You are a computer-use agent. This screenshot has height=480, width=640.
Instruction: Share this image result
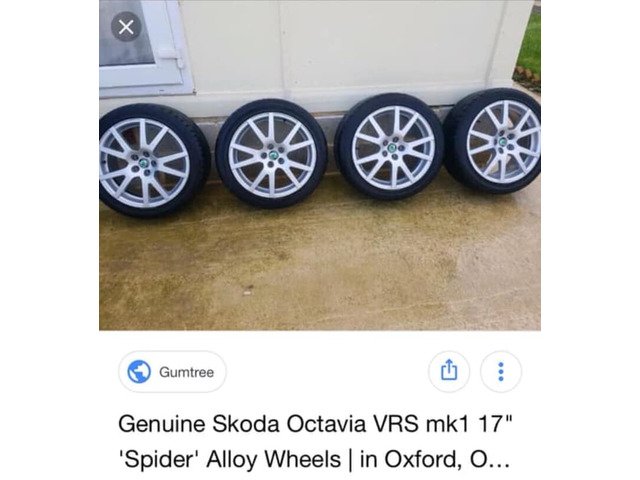[x=449, y=372]
